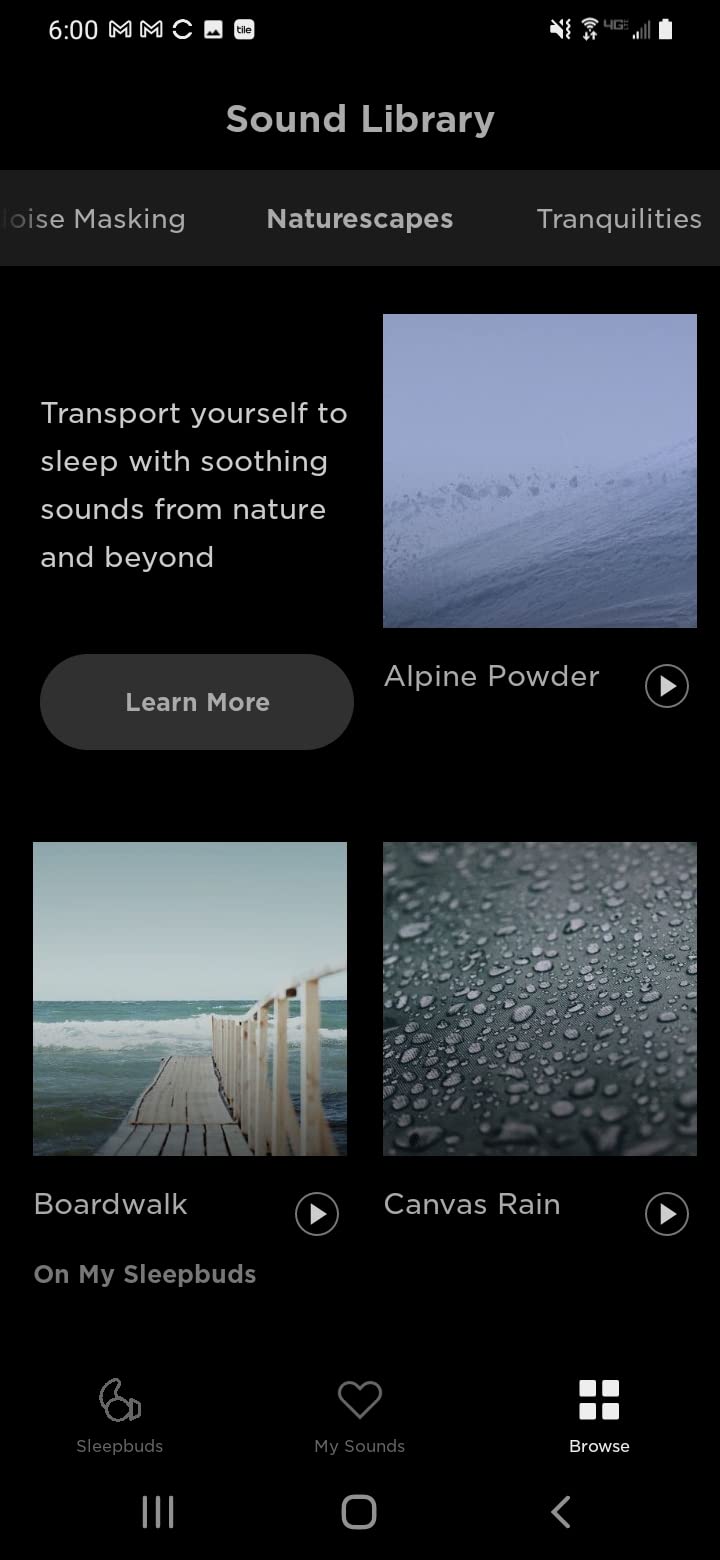Tap the Tile icon in the status bar
Screen dimensions: 720x1560
coord(243,29)
